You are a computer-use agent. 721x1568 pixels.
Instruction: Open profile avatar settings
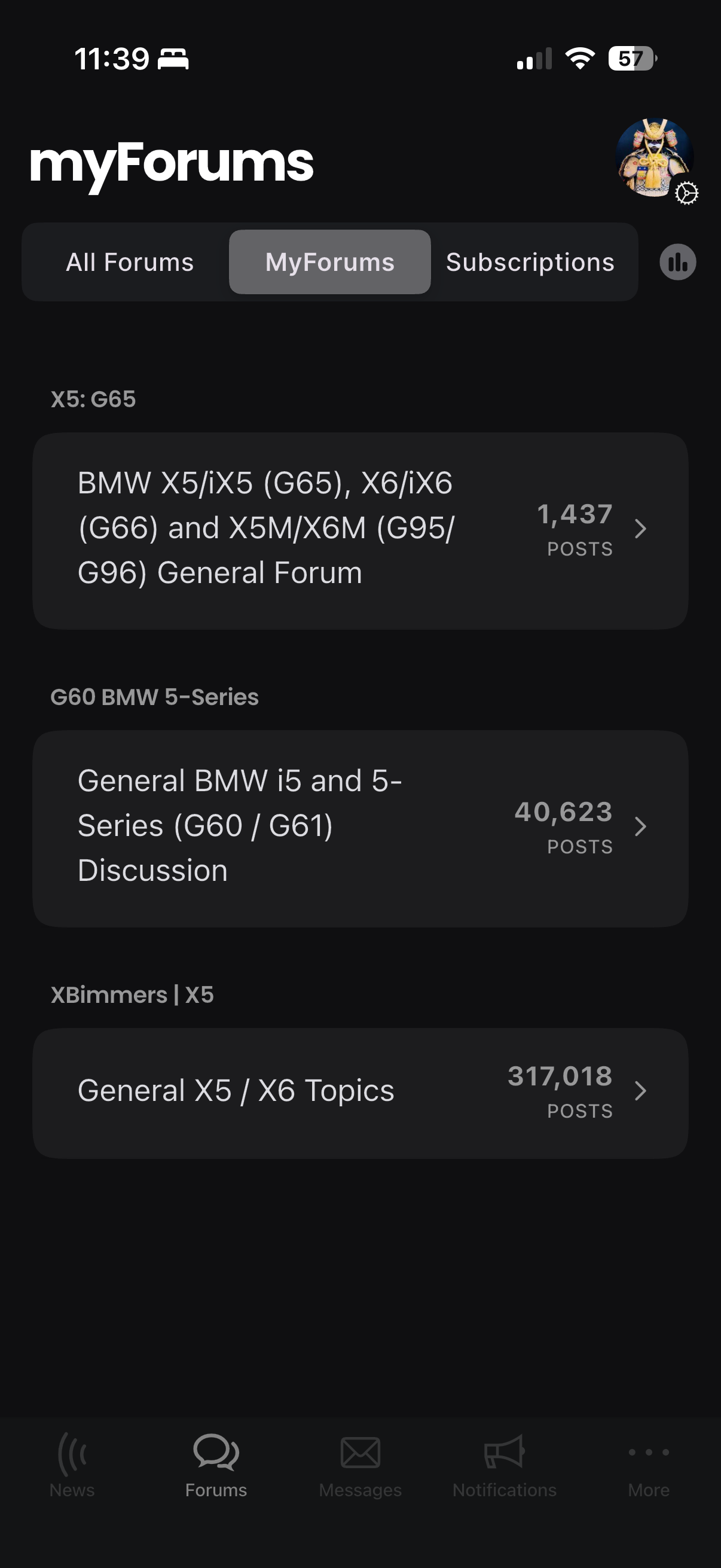(655, 158)
